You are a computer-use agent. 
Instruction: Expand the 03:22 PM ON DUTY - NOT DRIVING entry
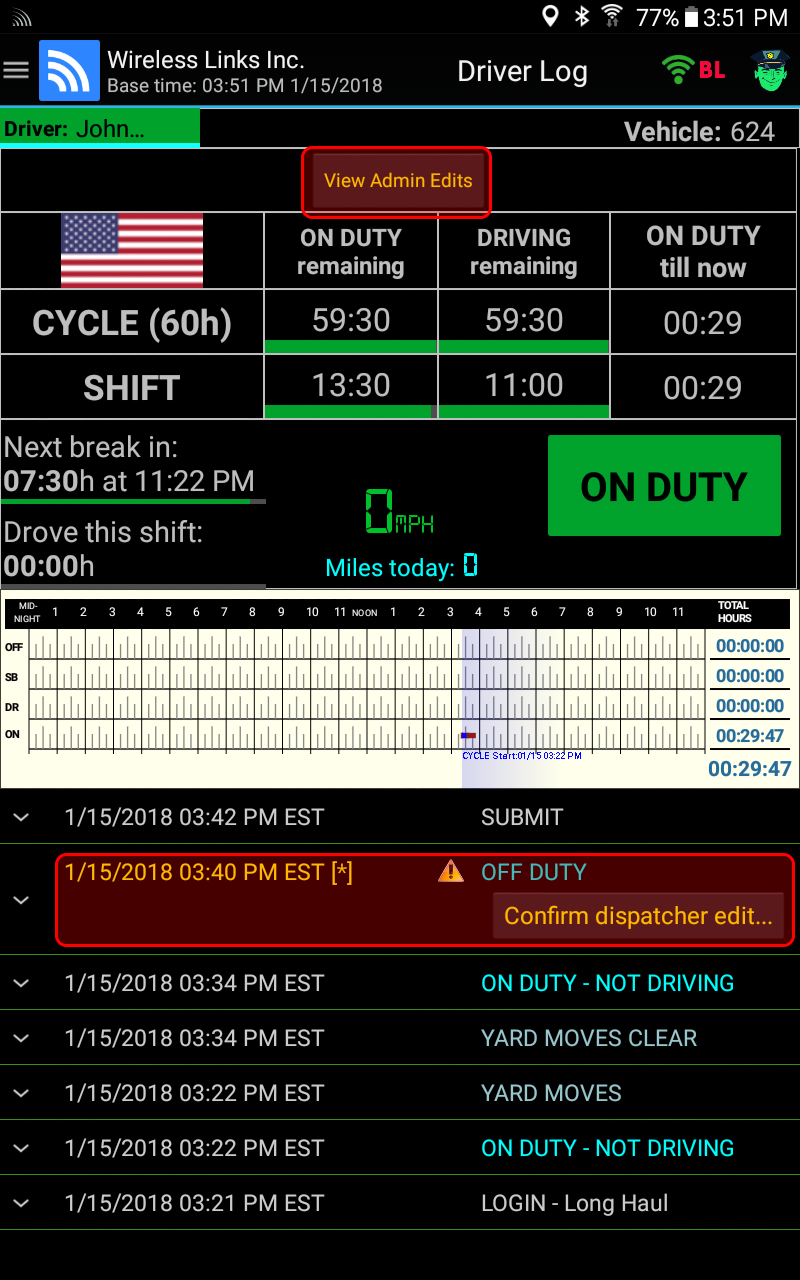point(21,1148)
